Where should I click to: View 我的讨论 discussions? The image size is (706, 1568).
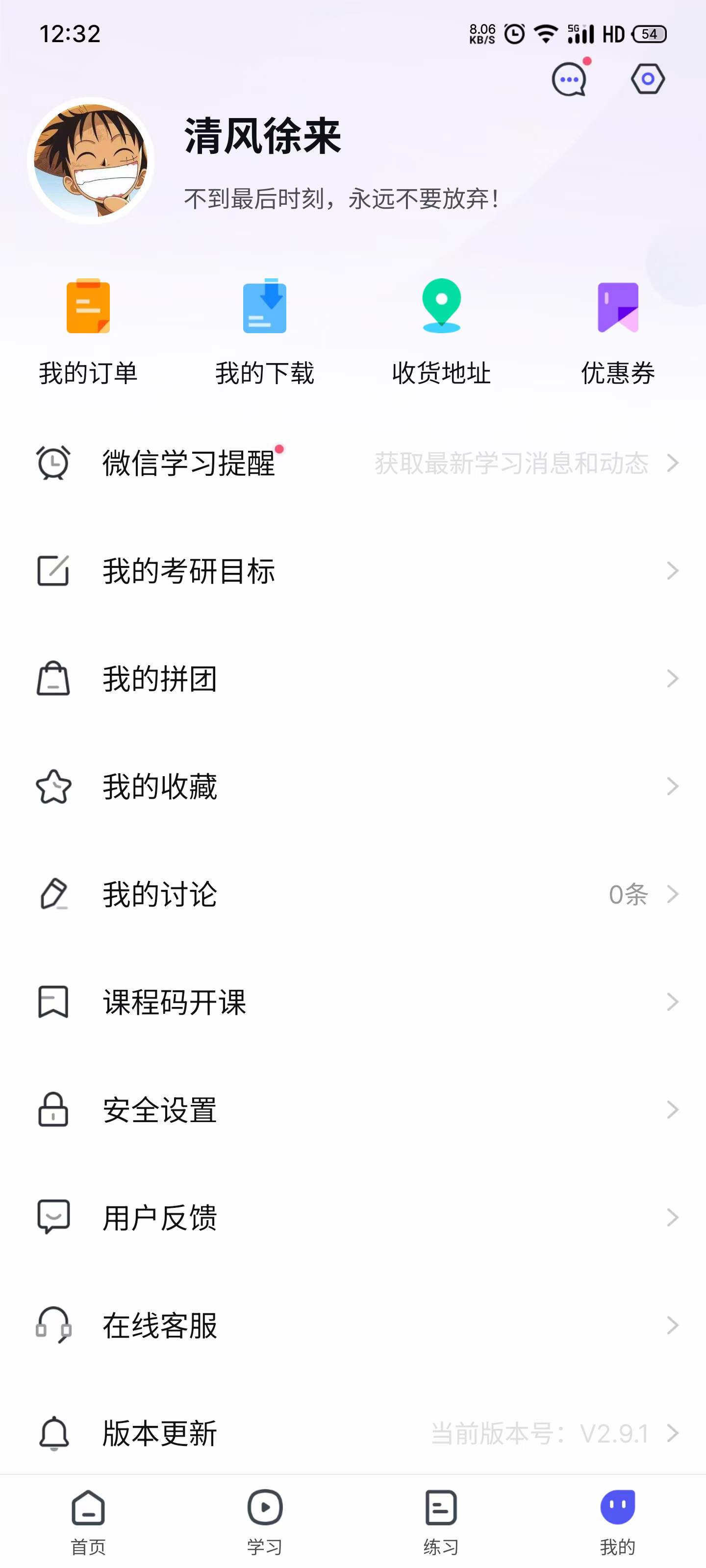pos(353,894)
